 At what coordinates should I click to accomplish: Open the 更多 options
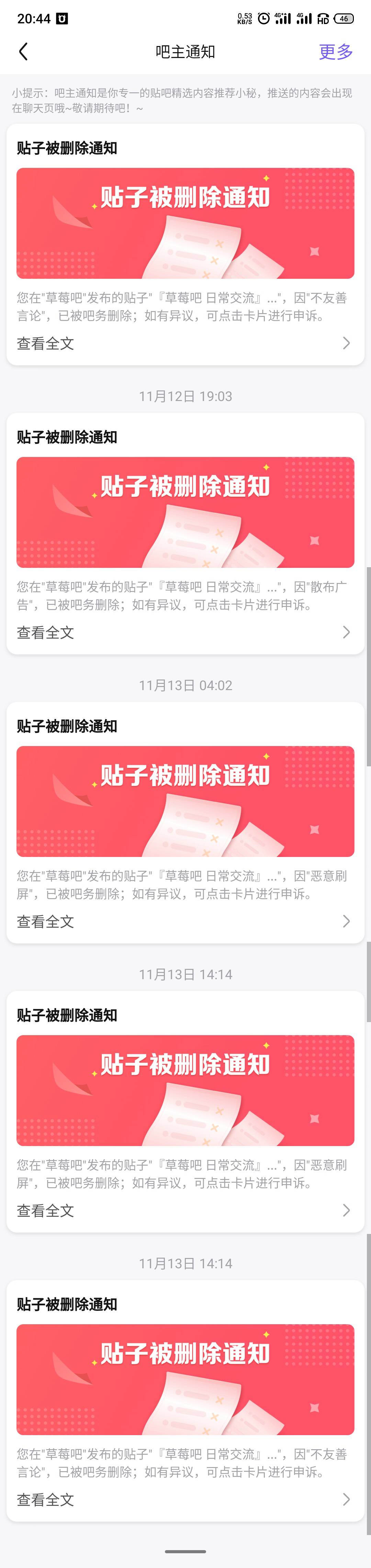(x=336, y=52)
